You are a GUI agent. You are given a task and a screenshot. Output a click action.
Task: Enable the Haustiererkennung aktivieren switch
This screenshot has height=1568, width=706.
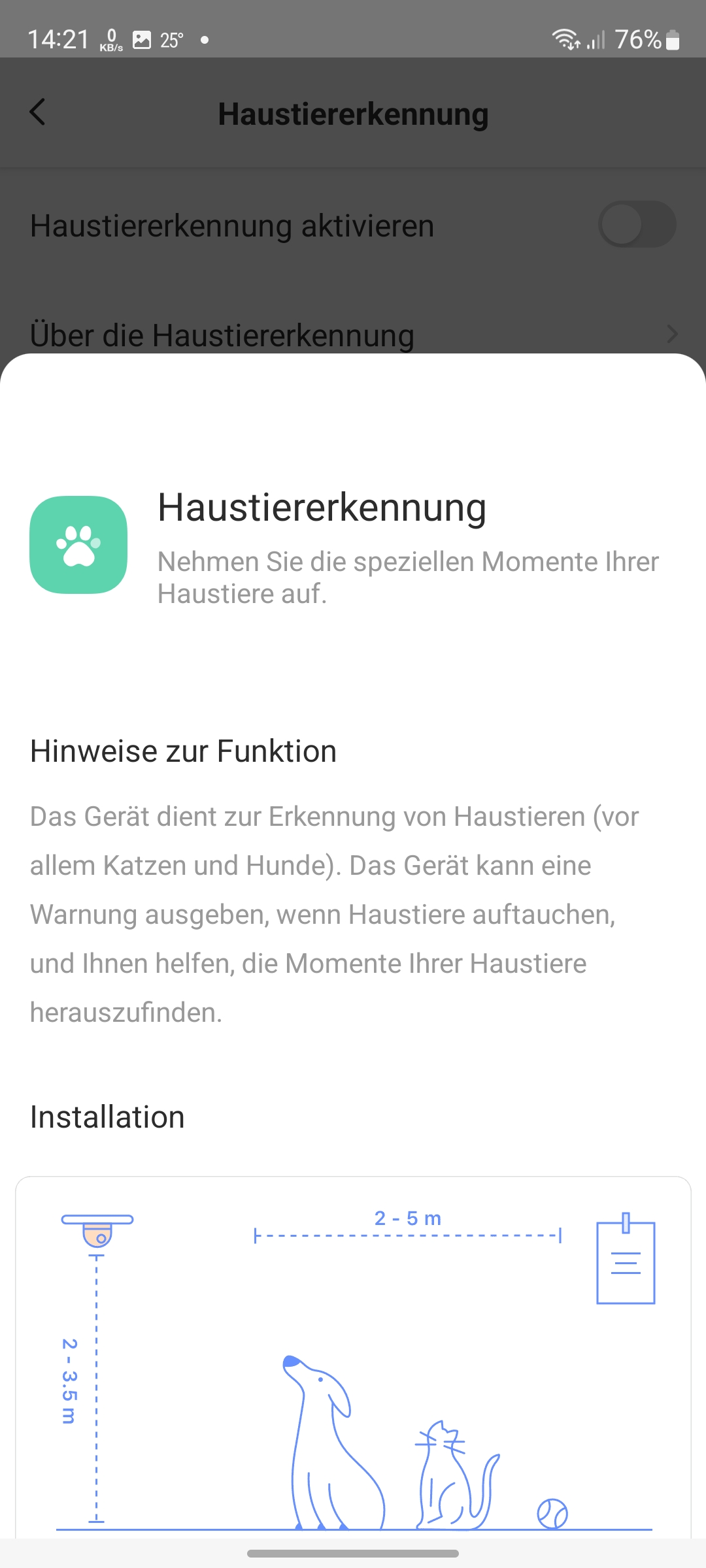pyautogui.click(x=636, y=225)
